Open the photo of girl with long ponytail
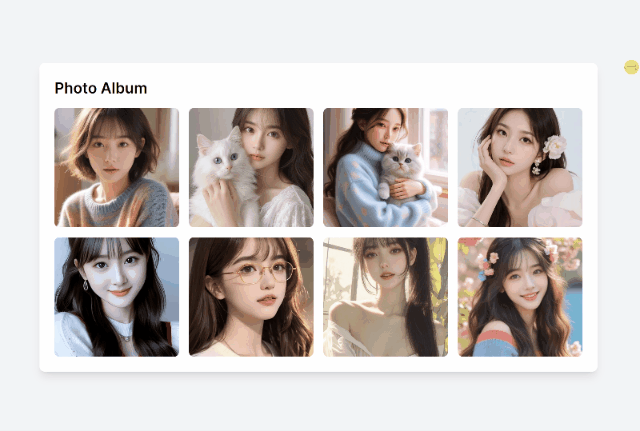The width and height of the screenshot is (640, 431). [x=385, y=296]
